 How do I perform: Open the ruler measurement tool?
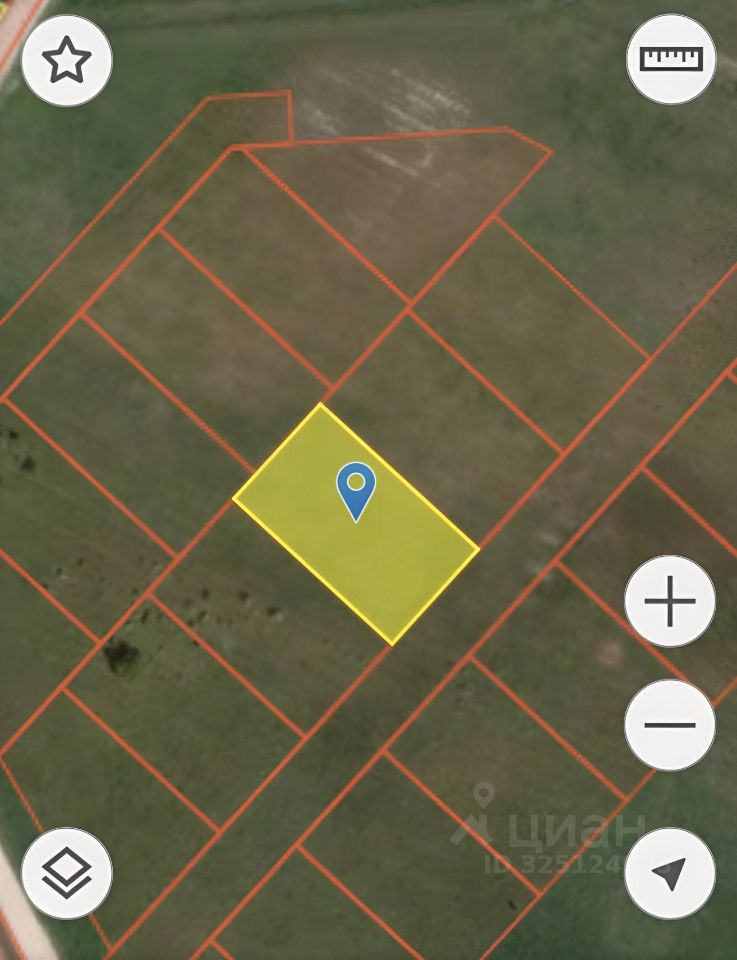coord(671,59)
